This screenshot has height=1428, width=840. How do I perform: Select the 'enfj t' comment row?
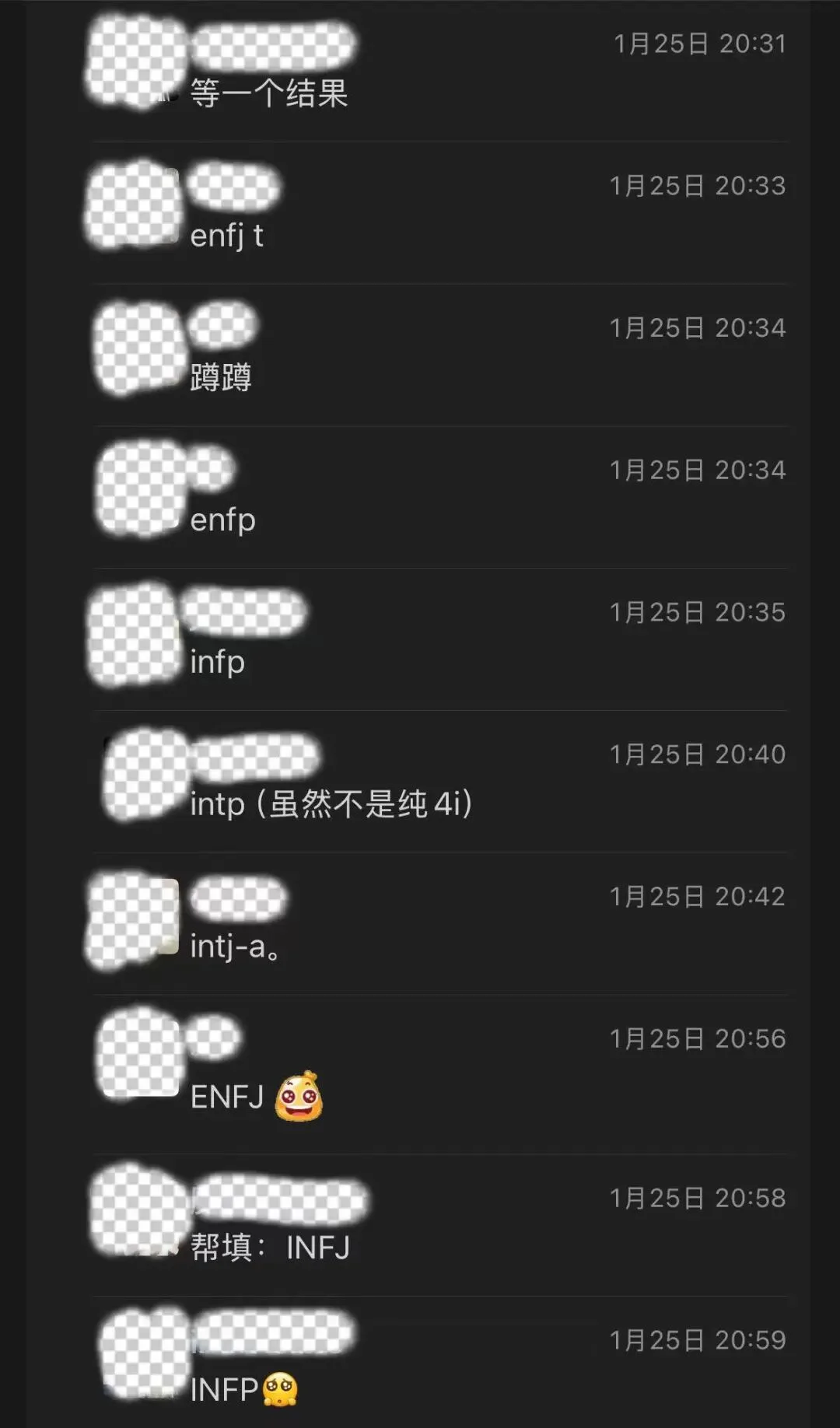226,235
